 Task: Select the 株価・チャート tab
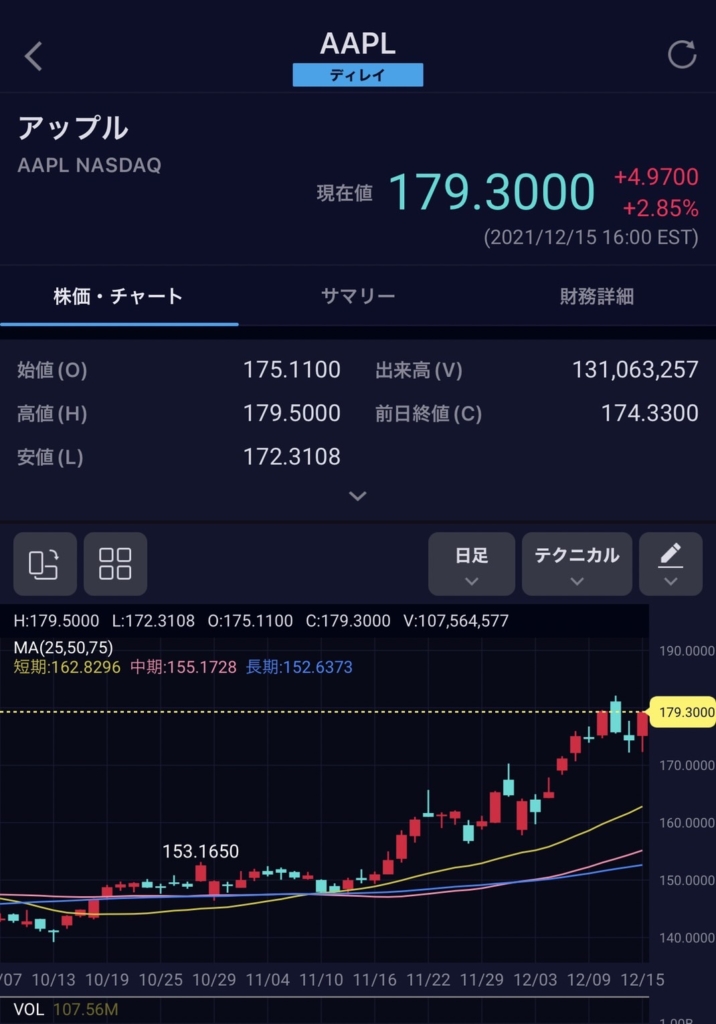pos(119,296)
